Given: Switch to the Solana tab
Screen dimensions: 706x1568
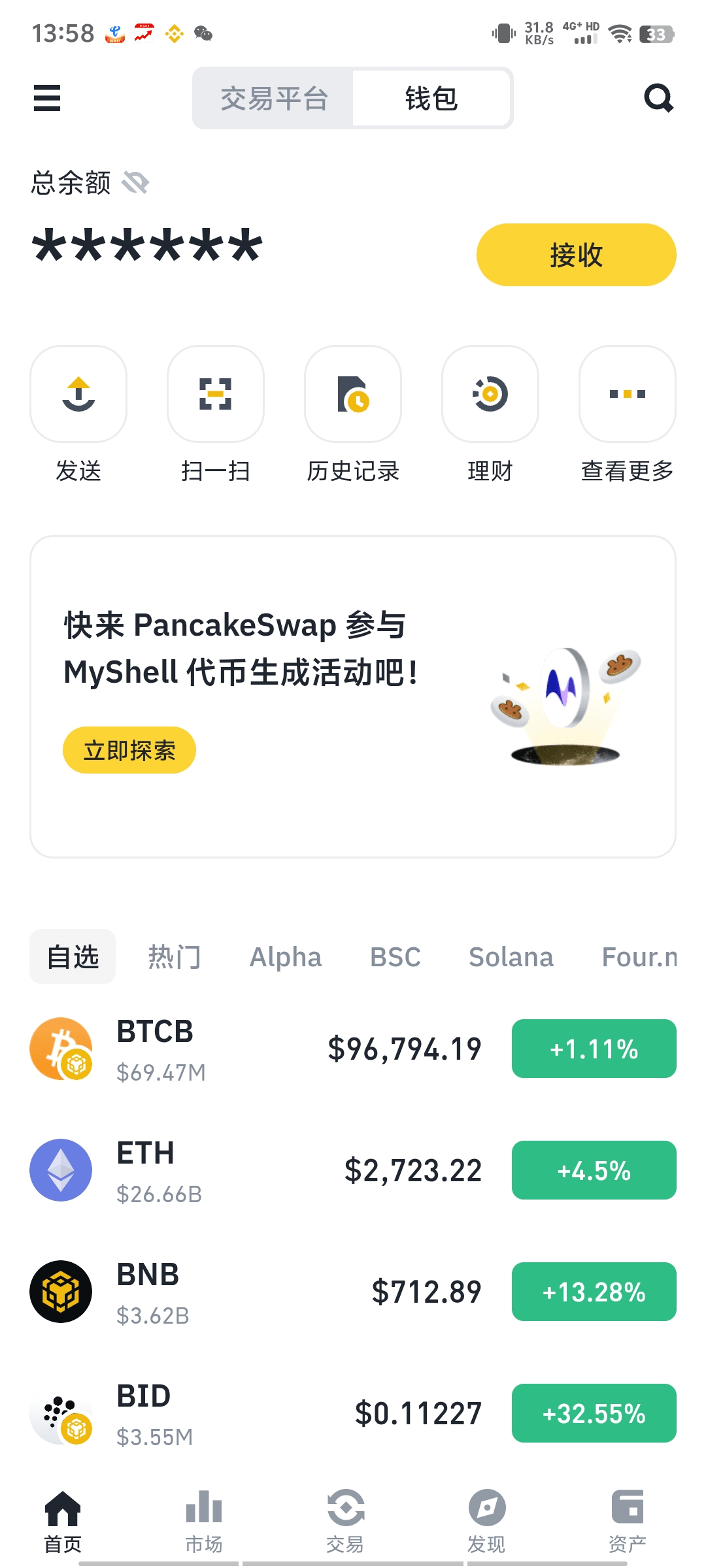Looking at the screenshot, I should 511,957.
